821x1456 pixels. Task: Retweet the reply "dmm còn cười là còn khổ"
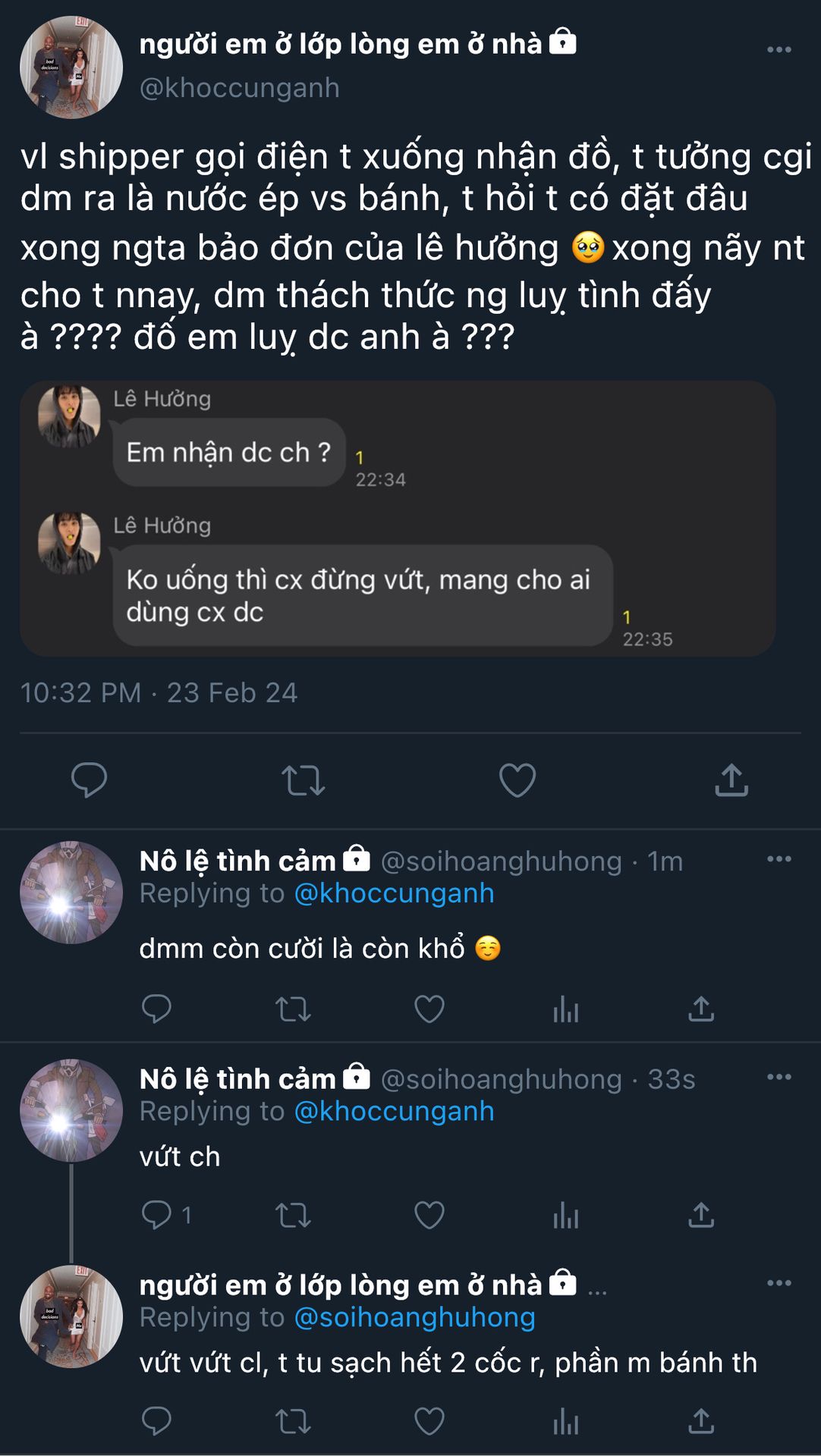click(293, 1009)
